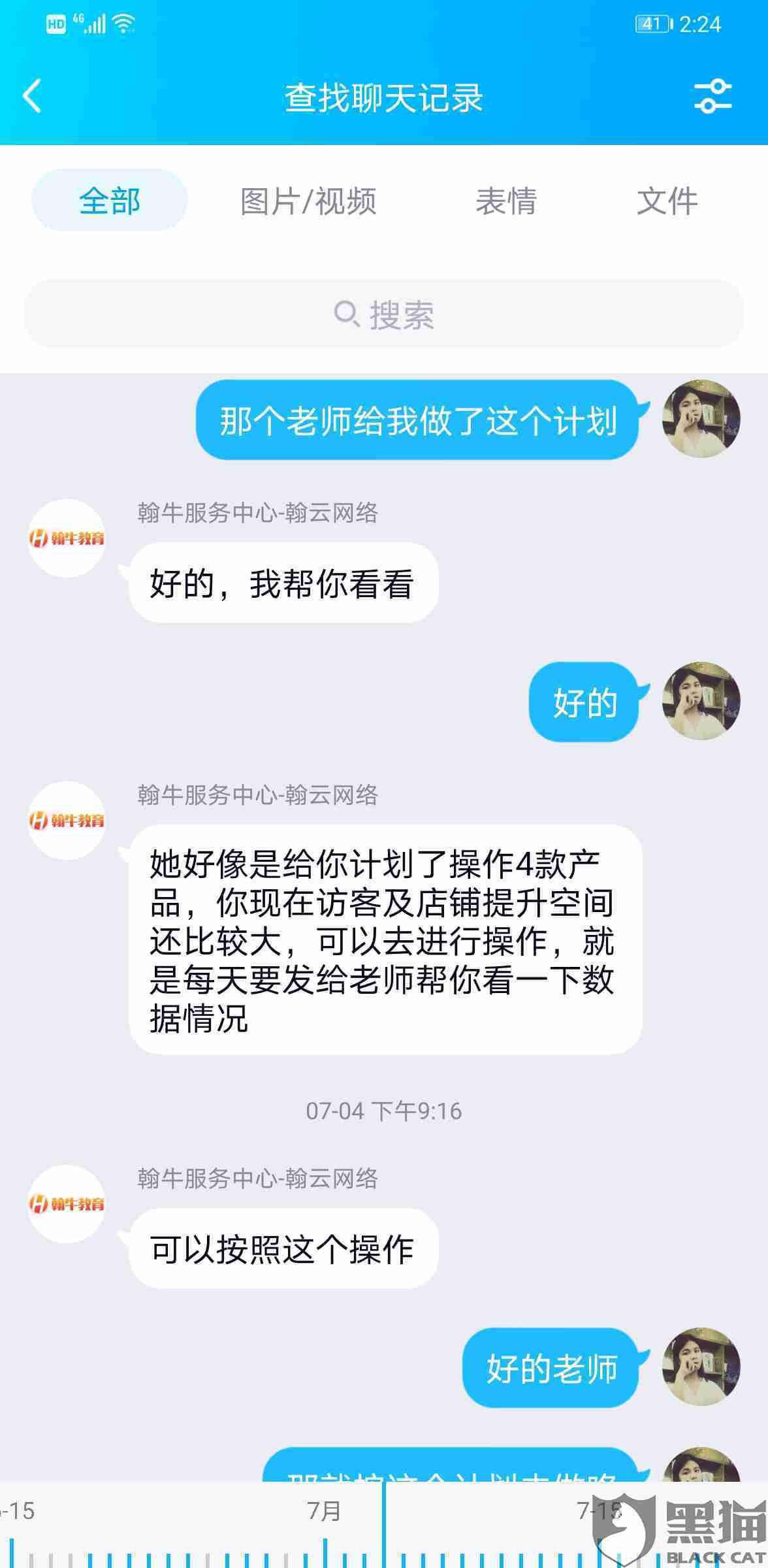Switch to the 图片/视频 tab
This screenshot has height=1568, width=768.
click(308, 201)
